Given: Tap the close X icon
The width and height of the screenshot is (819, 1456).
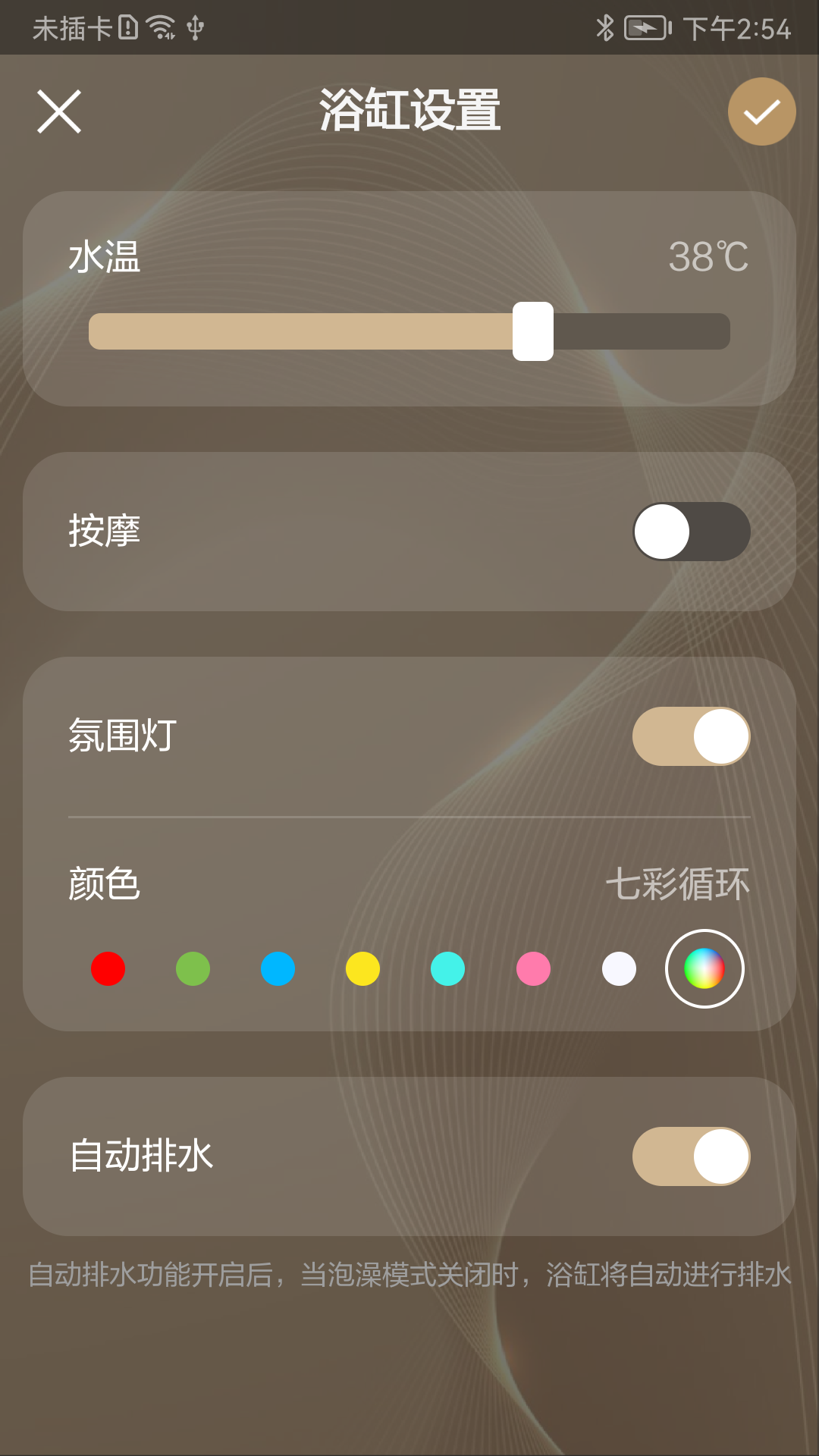Looking at the screenshot, I should [x=59, y=112].
